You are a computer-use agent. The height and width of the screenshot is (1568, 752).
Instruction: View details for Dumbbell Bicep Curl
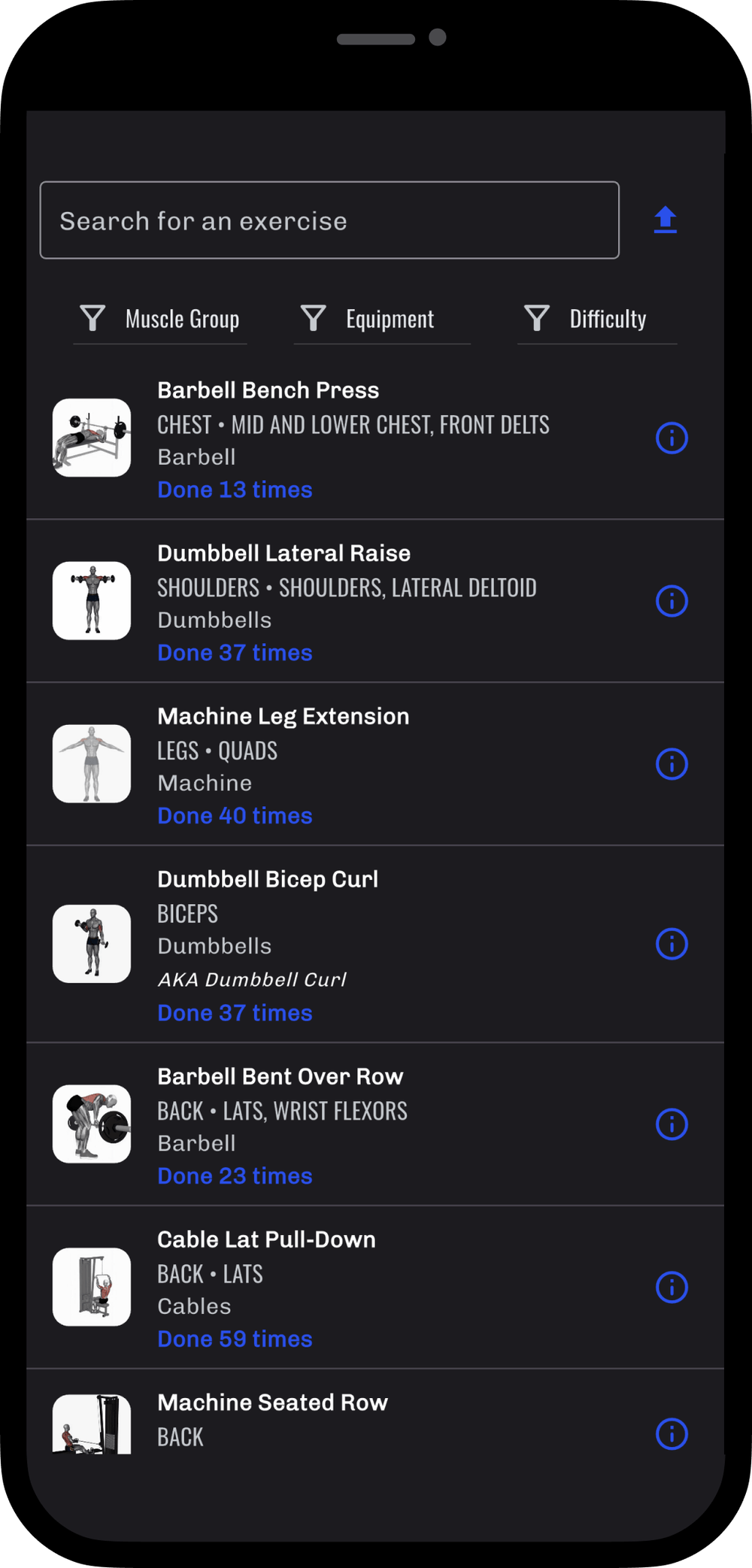[672, 944]
